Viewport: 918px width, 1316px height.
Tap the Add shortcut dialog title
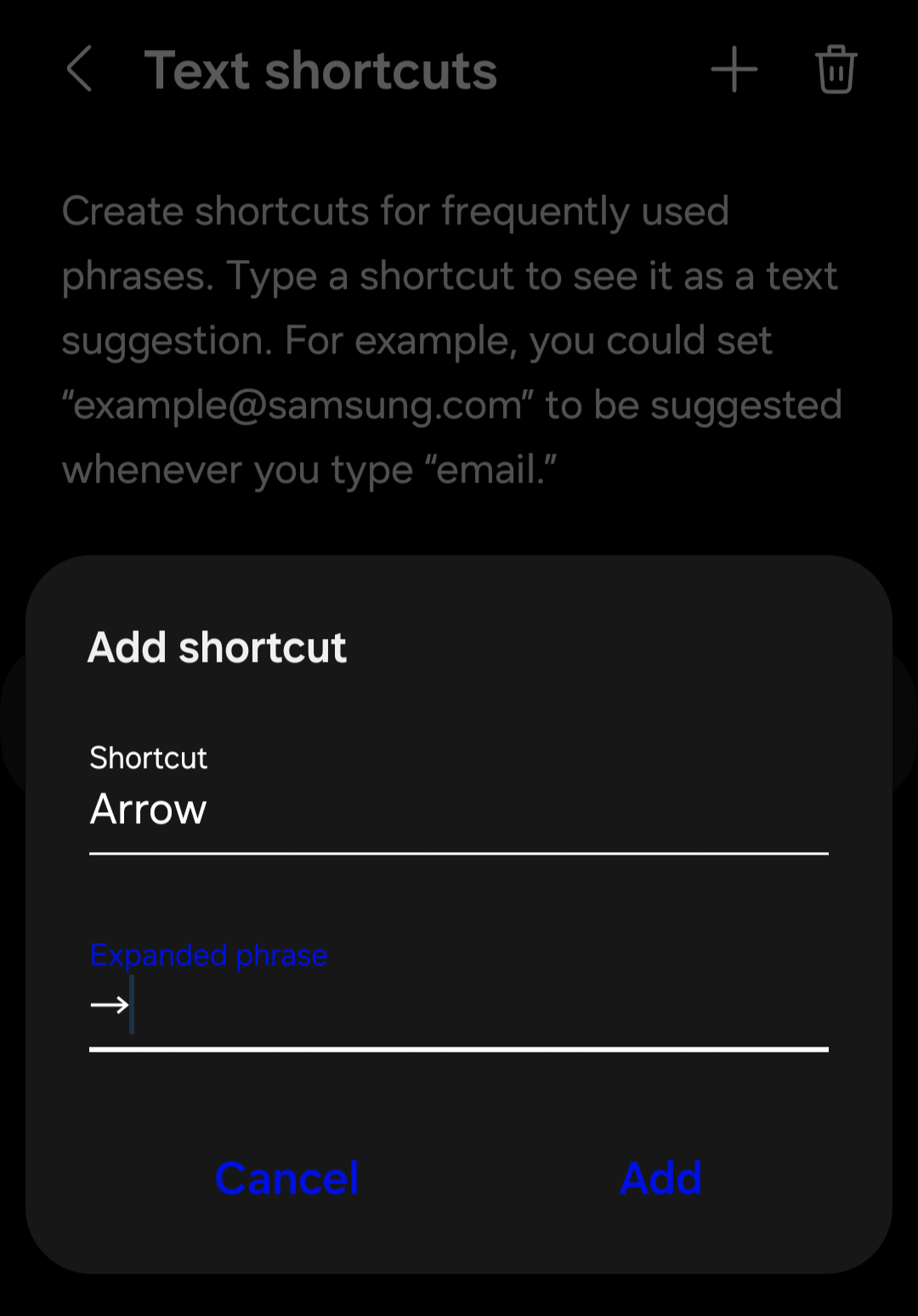217,647
